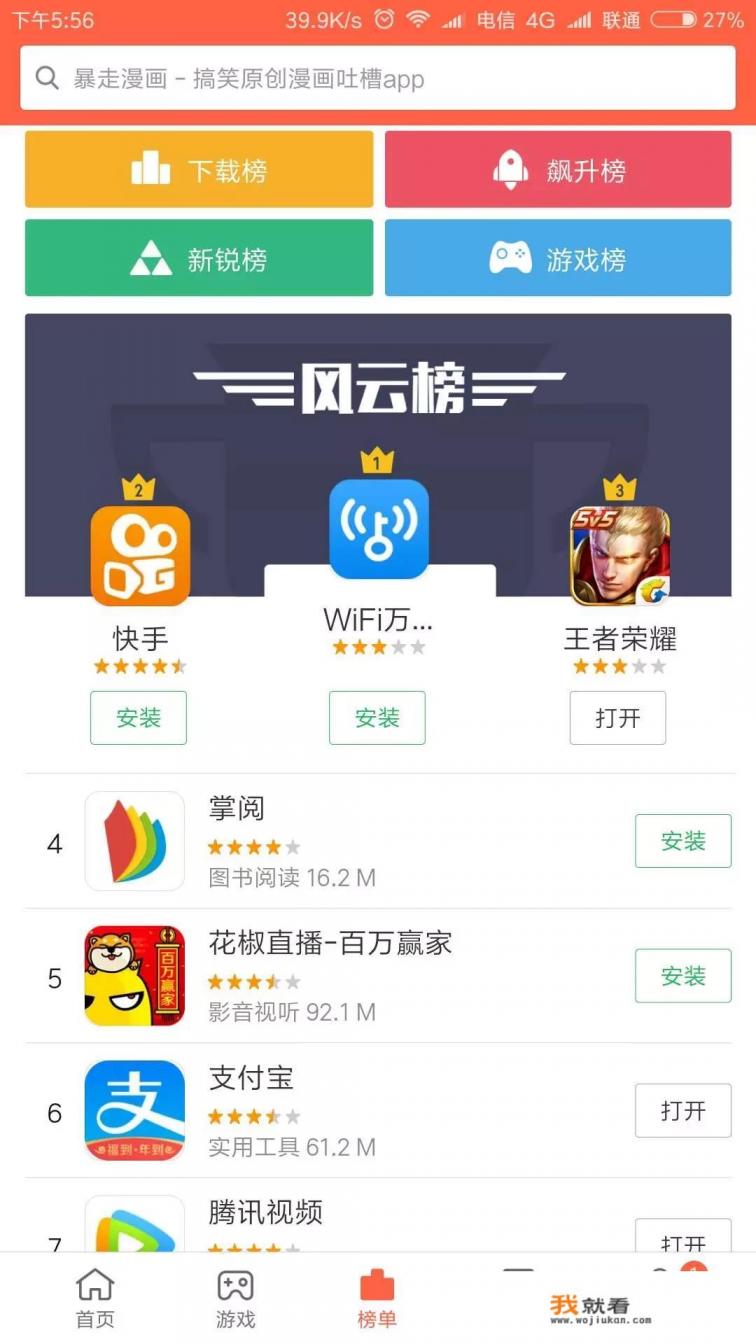
Task: Install WiFi万能钥匙 via its 安装 button
Action: click(x=377, y=717)
